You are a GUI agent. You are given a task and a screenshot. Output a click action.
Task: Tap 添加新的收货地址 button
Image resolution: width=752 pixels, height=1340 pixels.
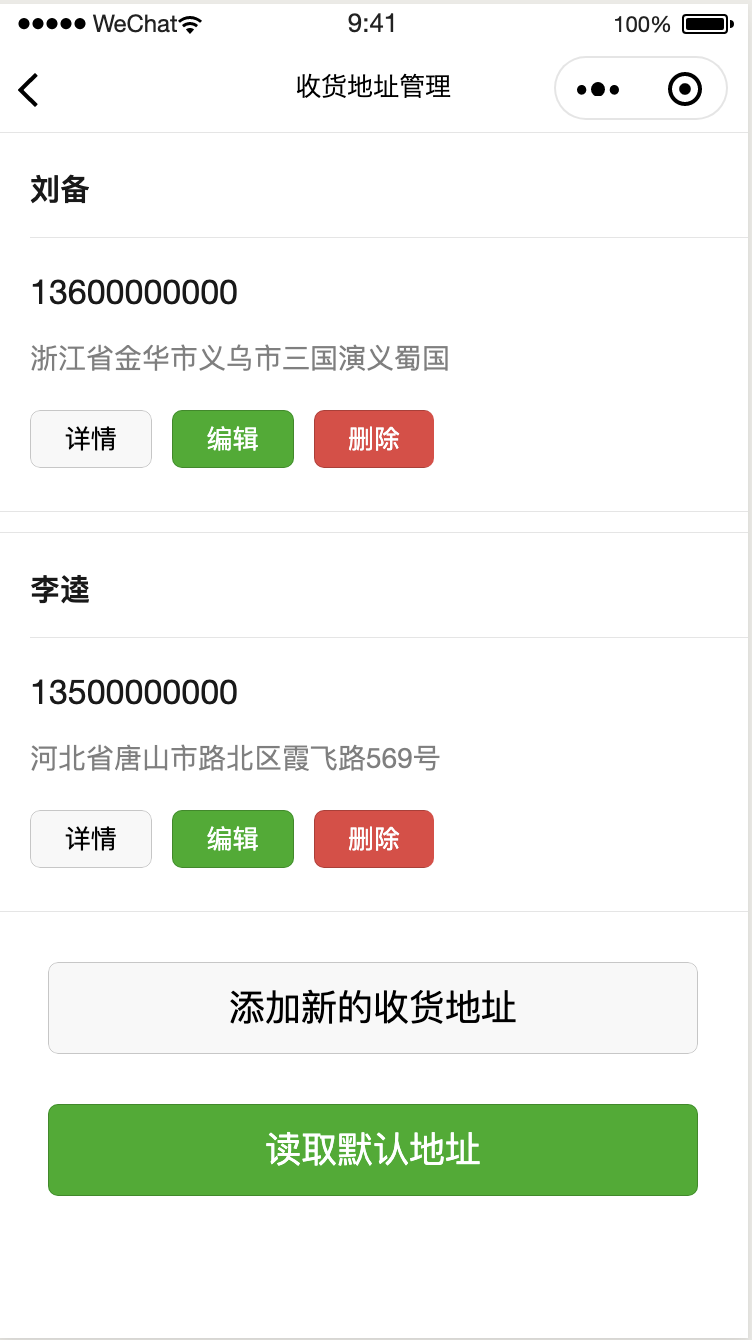pyautogui.click(x=373, y=1008)
